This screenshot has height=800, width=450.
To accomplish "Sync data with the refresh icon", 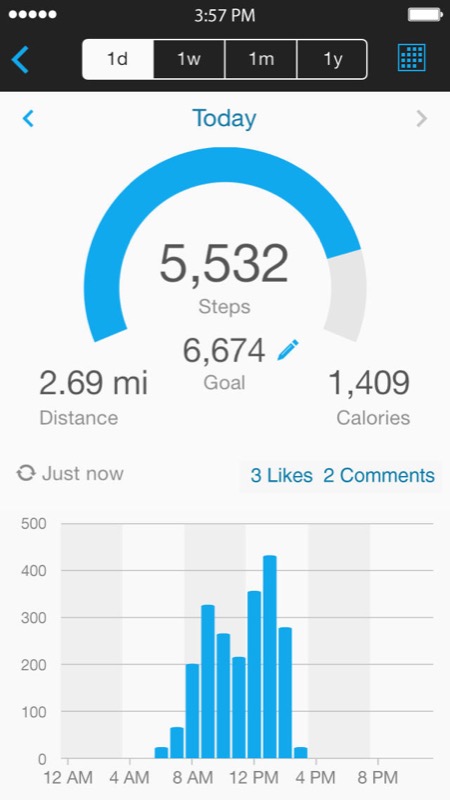I will tap(26, 473).
